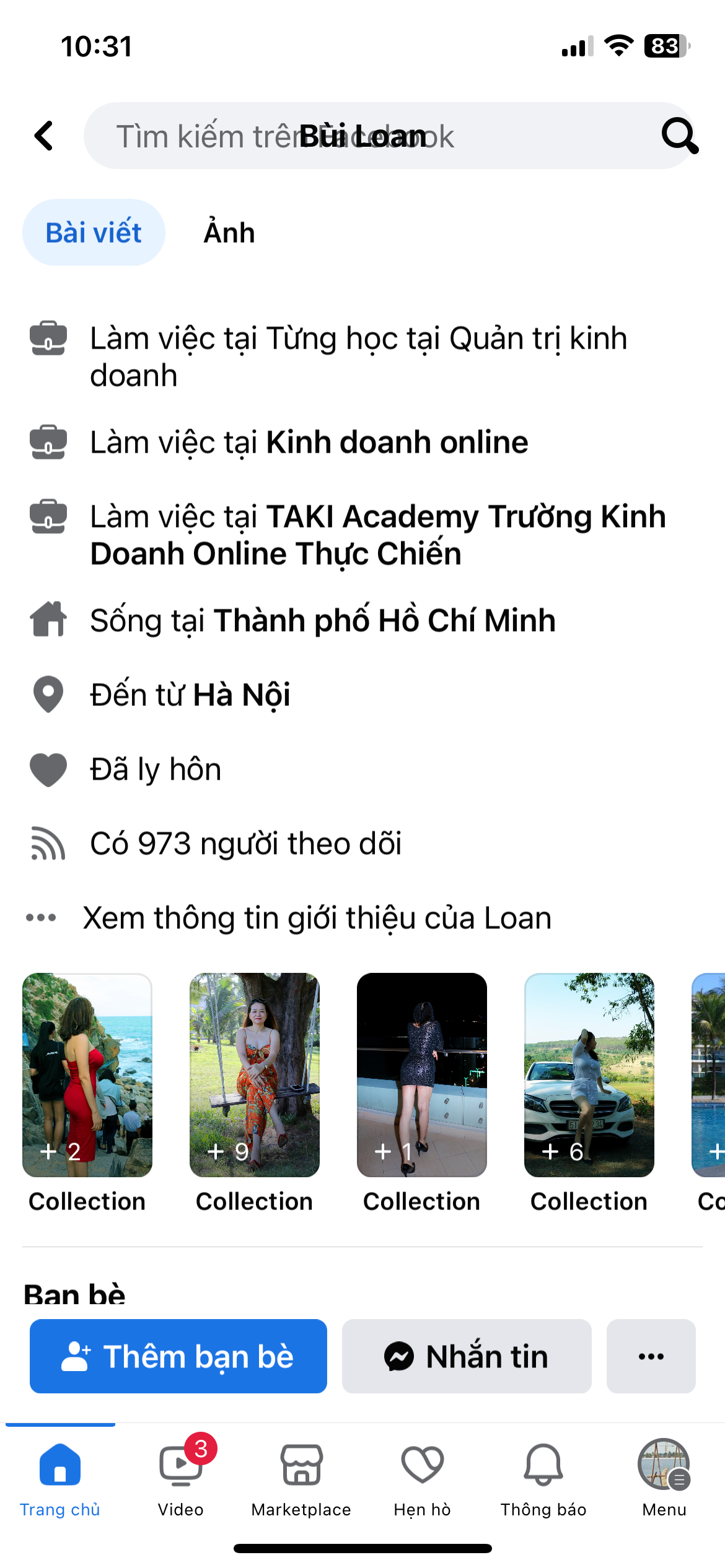Viewport: 725px width, 1568px height.
Task: Open Kinh doanh online workplace link
Action: coord(397,442)
